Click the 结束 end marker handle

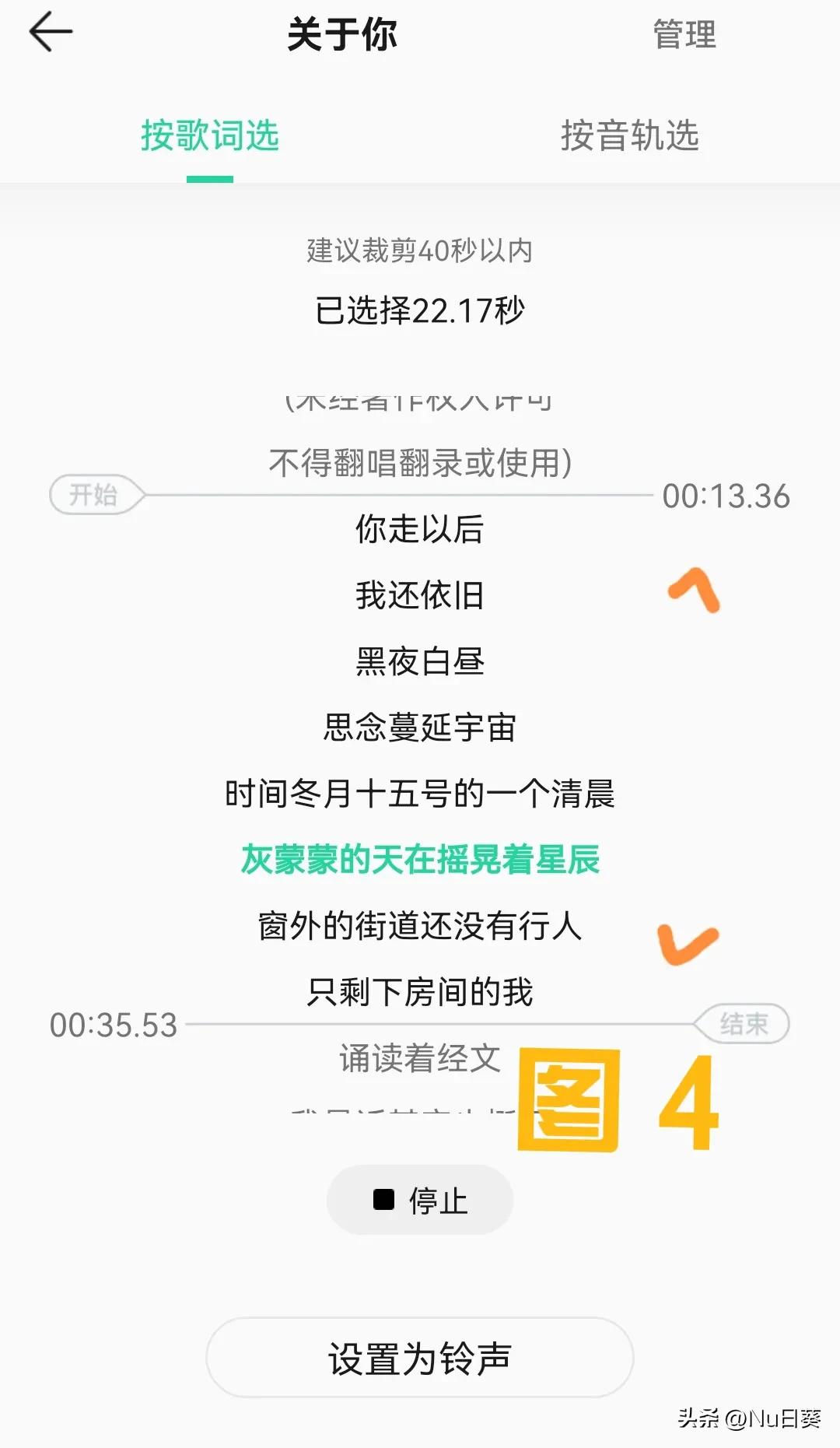[745, 1024]
